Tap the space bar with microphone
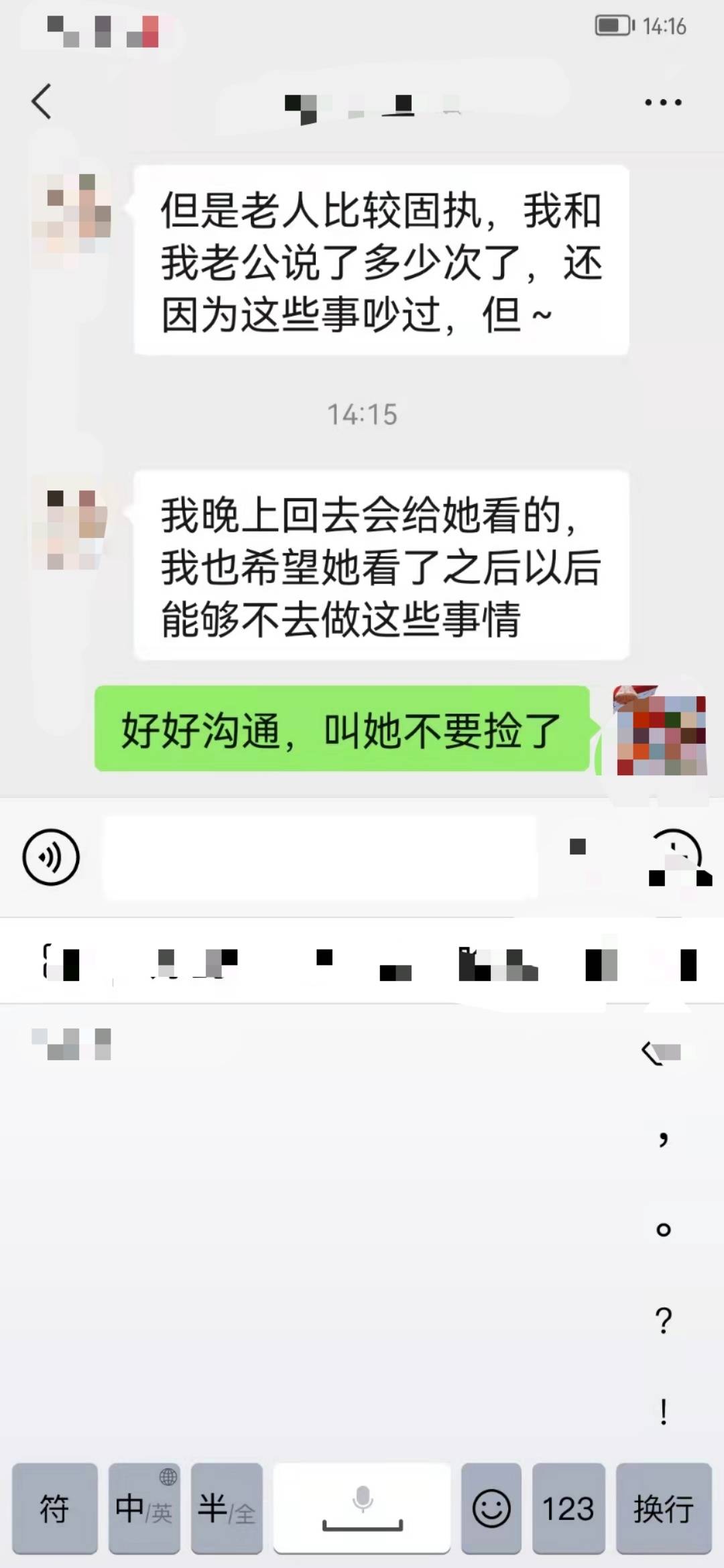Screen dimensions: 724x1568 (362, 1508)
